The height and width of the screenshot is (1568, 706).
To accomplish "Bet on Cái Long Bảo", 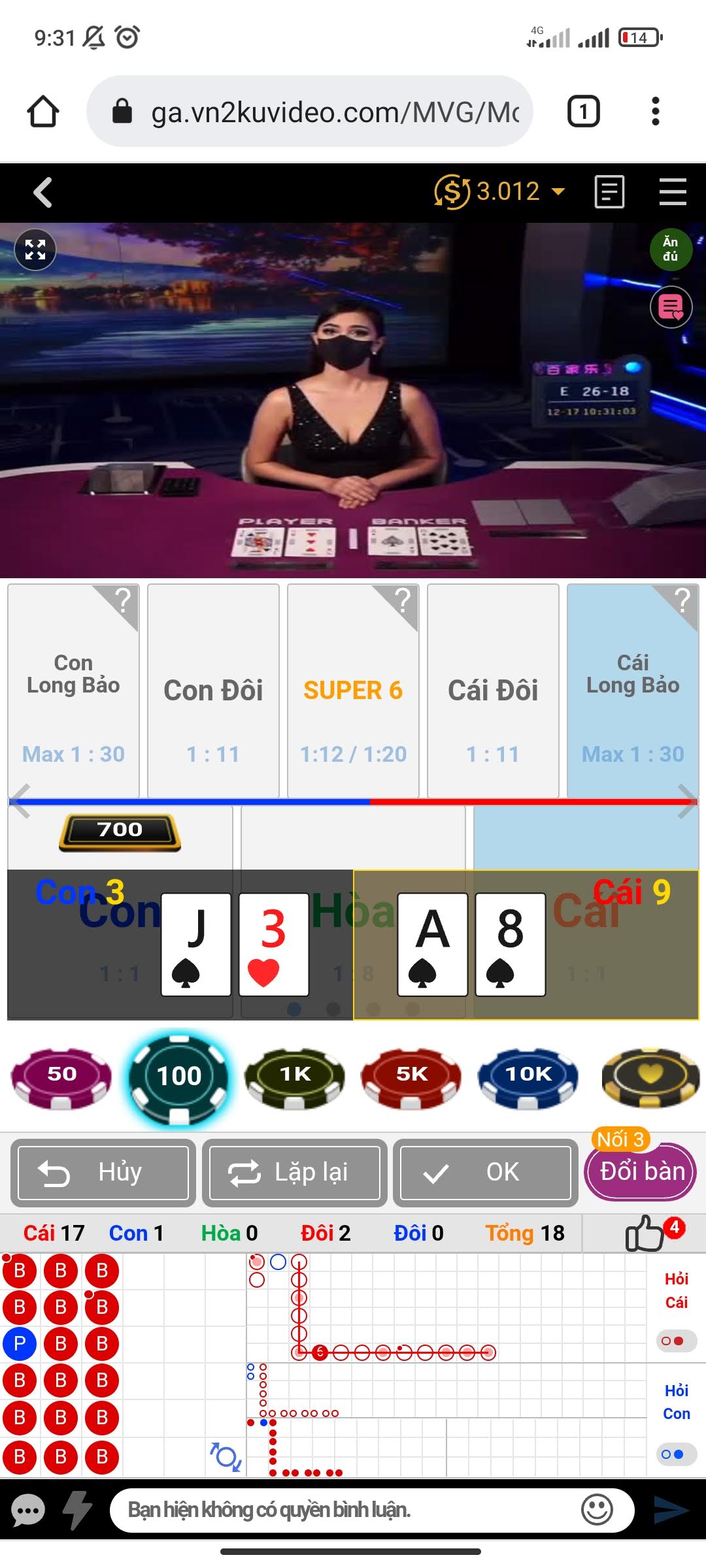I will point(632,691).
